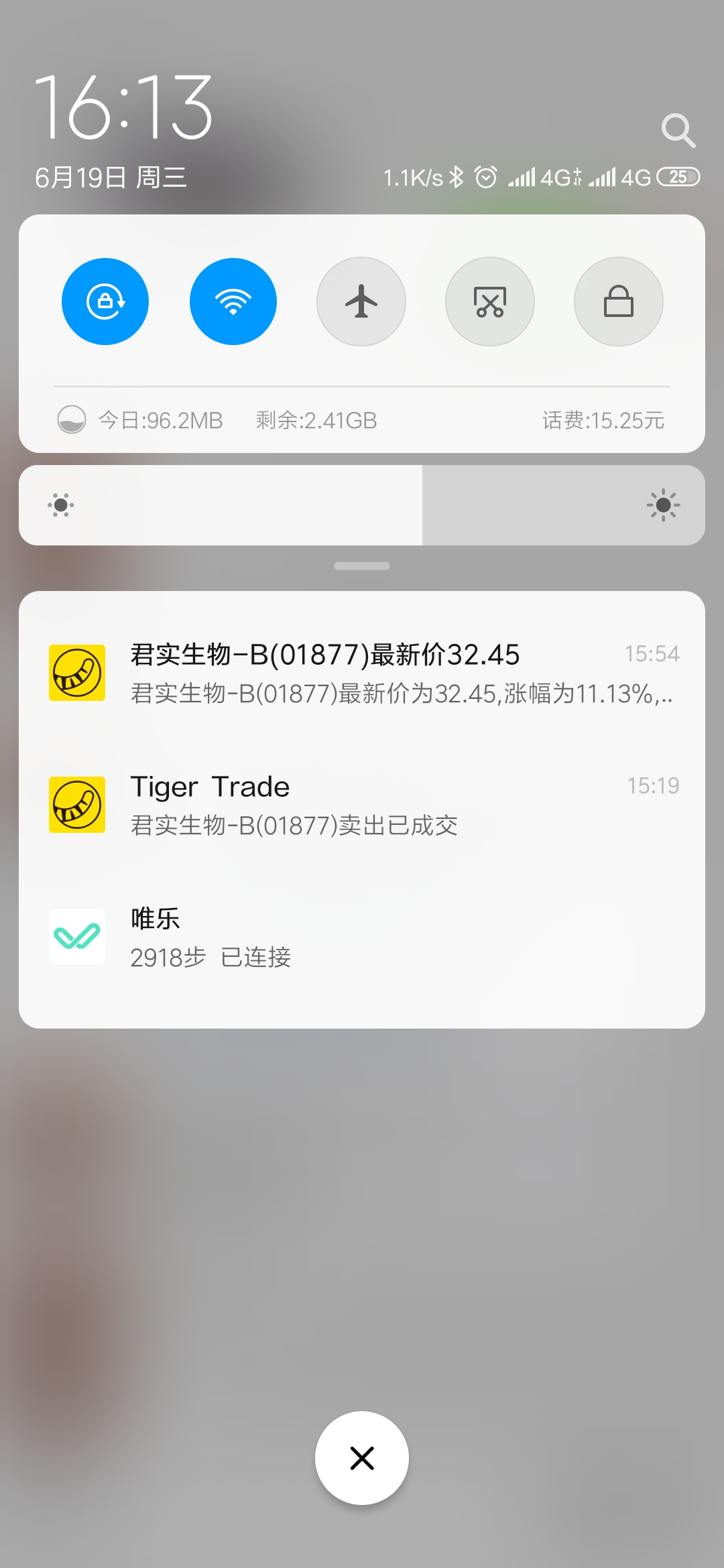Tap the handle below the brightness bar
724x1568 pixels.
click(x=362, y=566)
